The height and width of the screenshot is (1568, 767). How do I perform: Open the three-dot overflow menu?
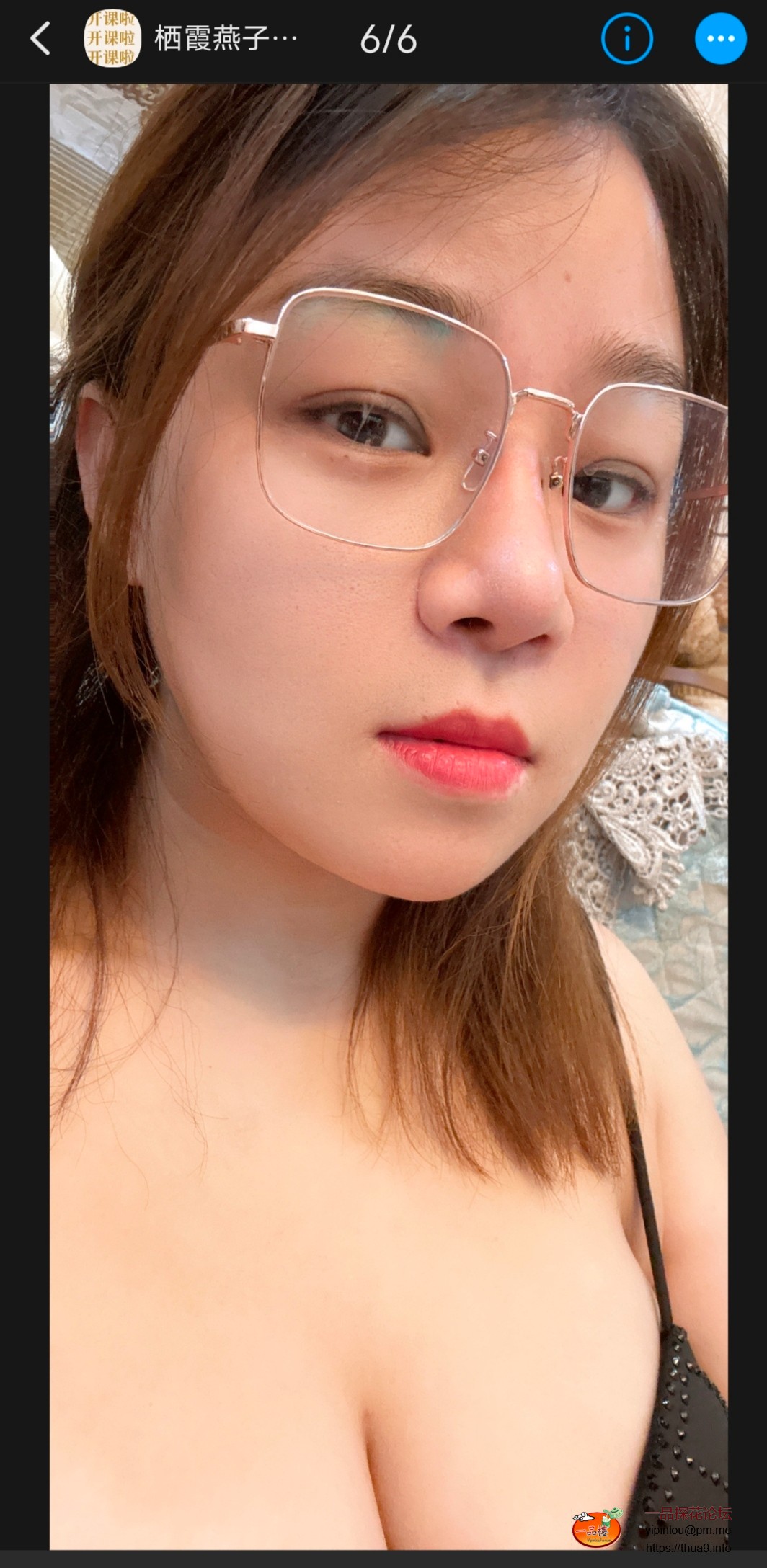720,38
